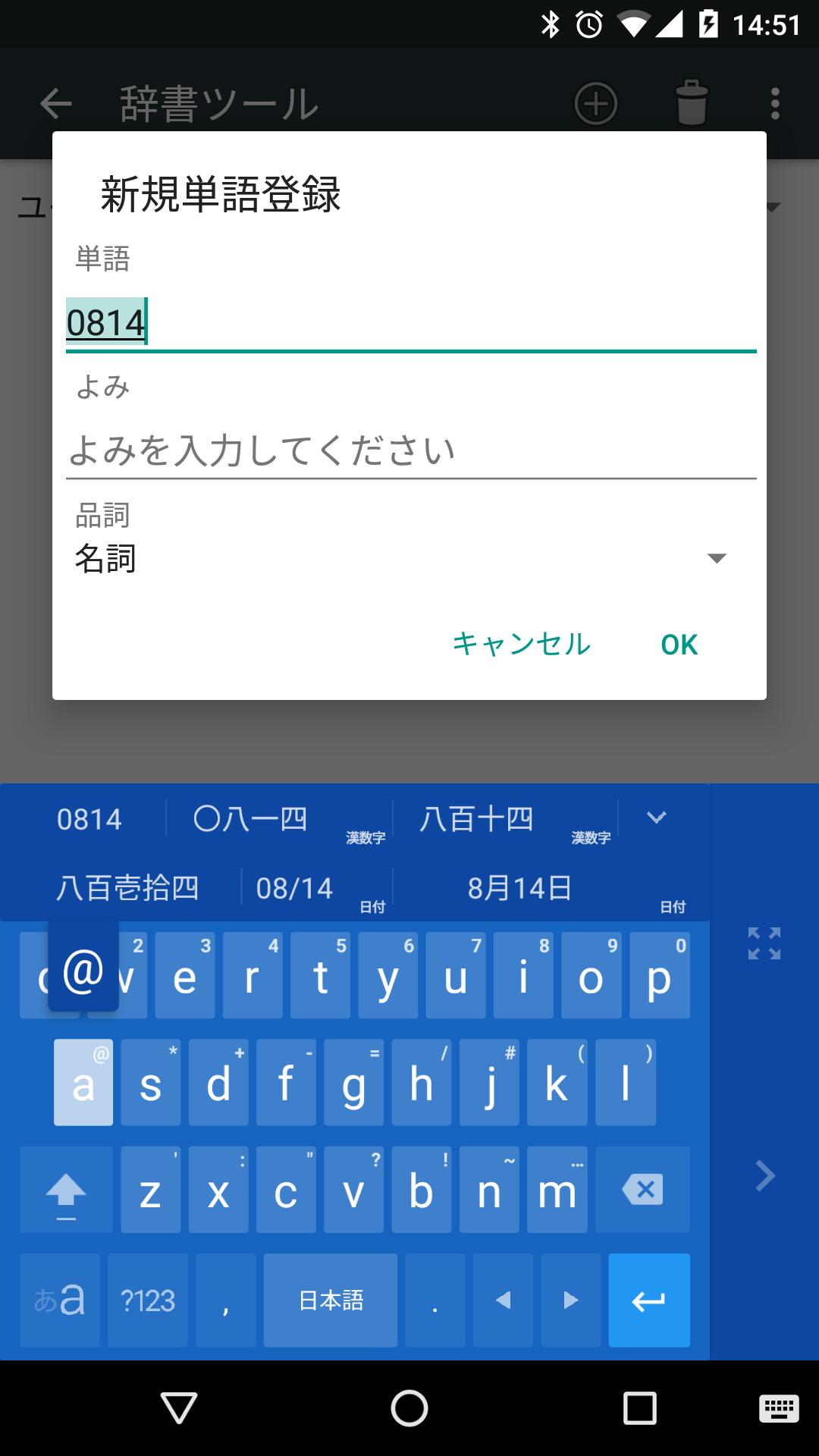Cancel with the キャンセル button

click(x=521, y=645)
